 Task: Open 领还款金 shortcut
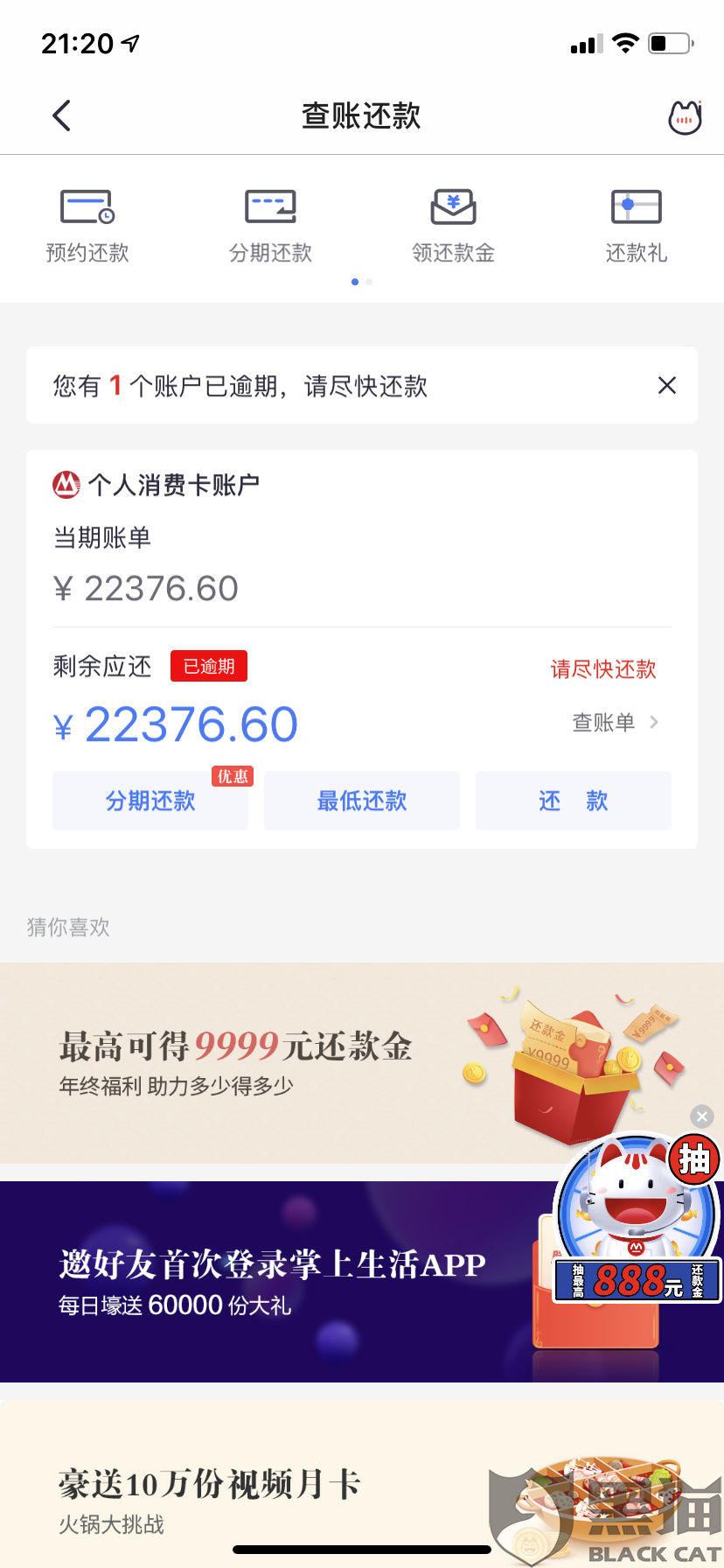(453, 227)
